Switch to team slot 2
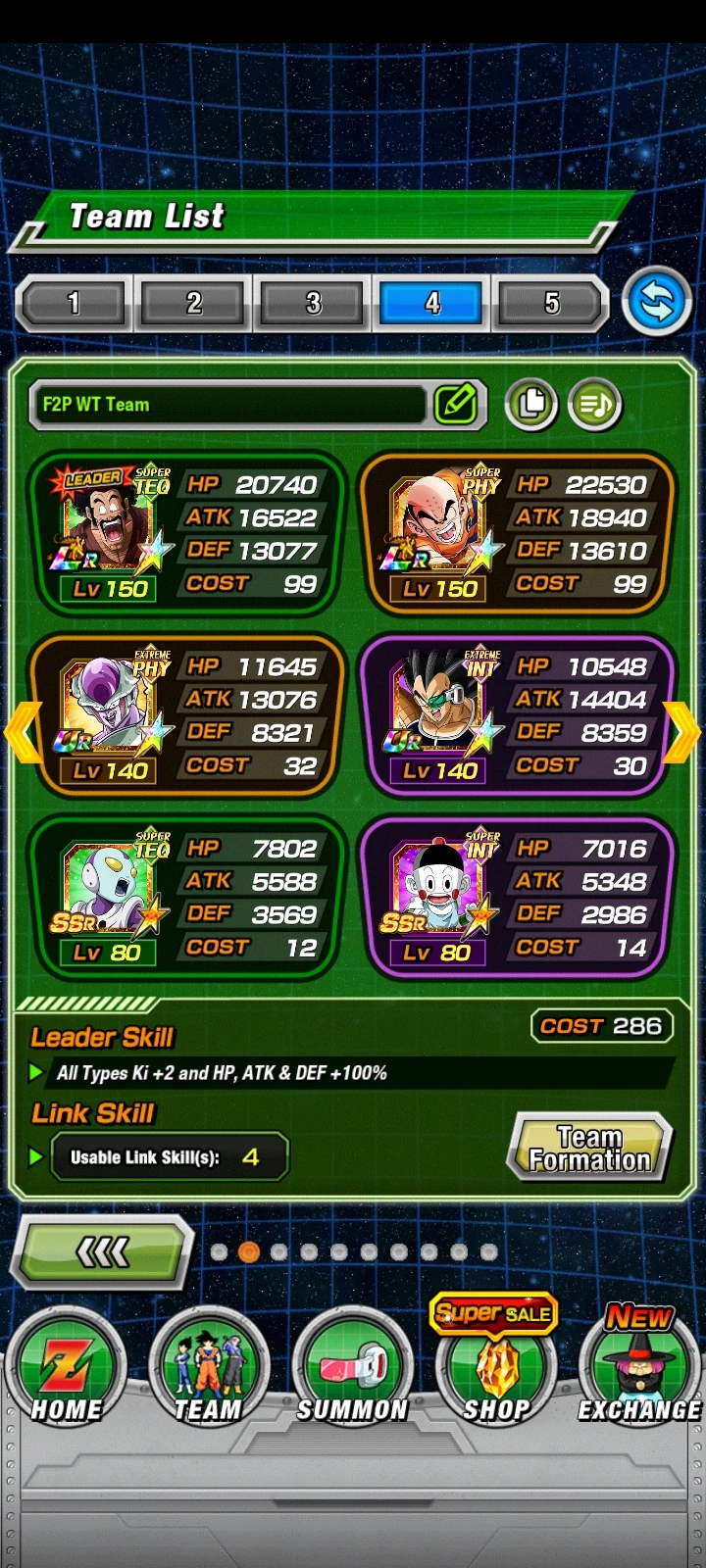This screenshot has width=706, height=1568. tap(192, 303)
